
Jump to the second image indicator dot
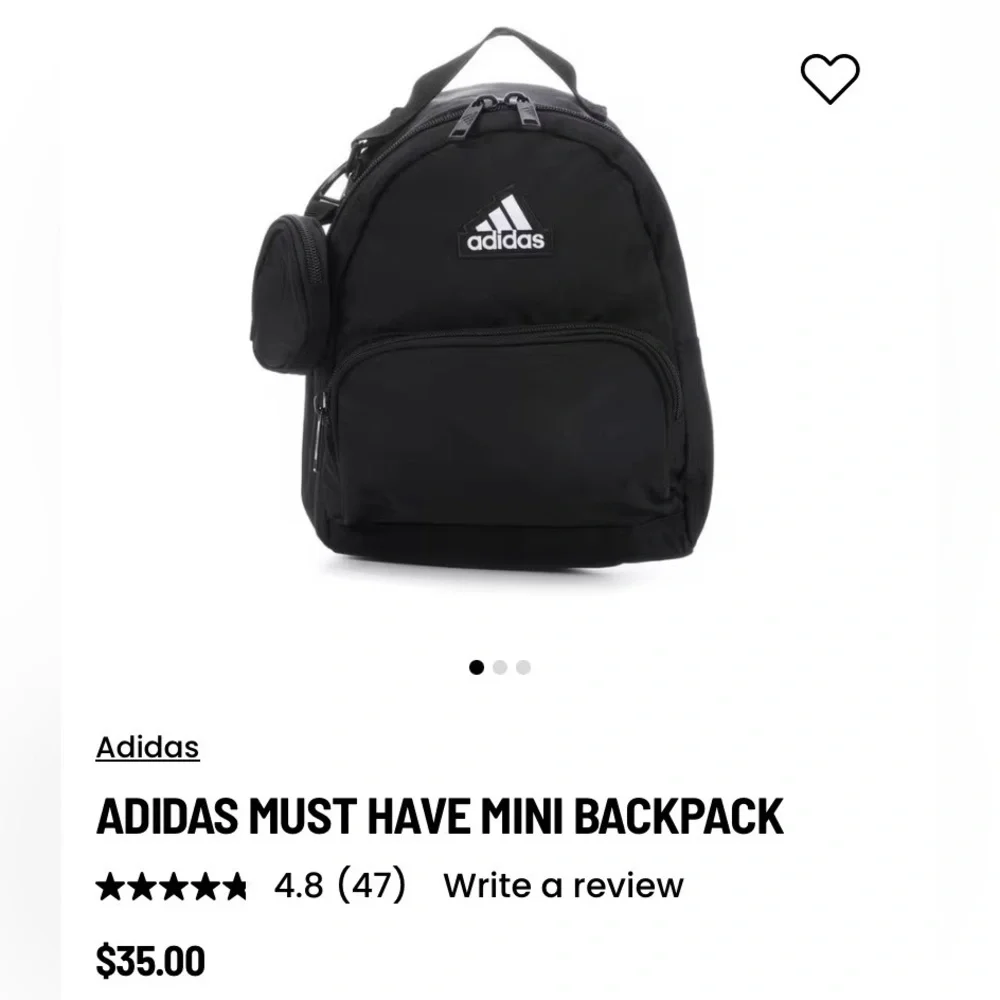click(500, 668)
